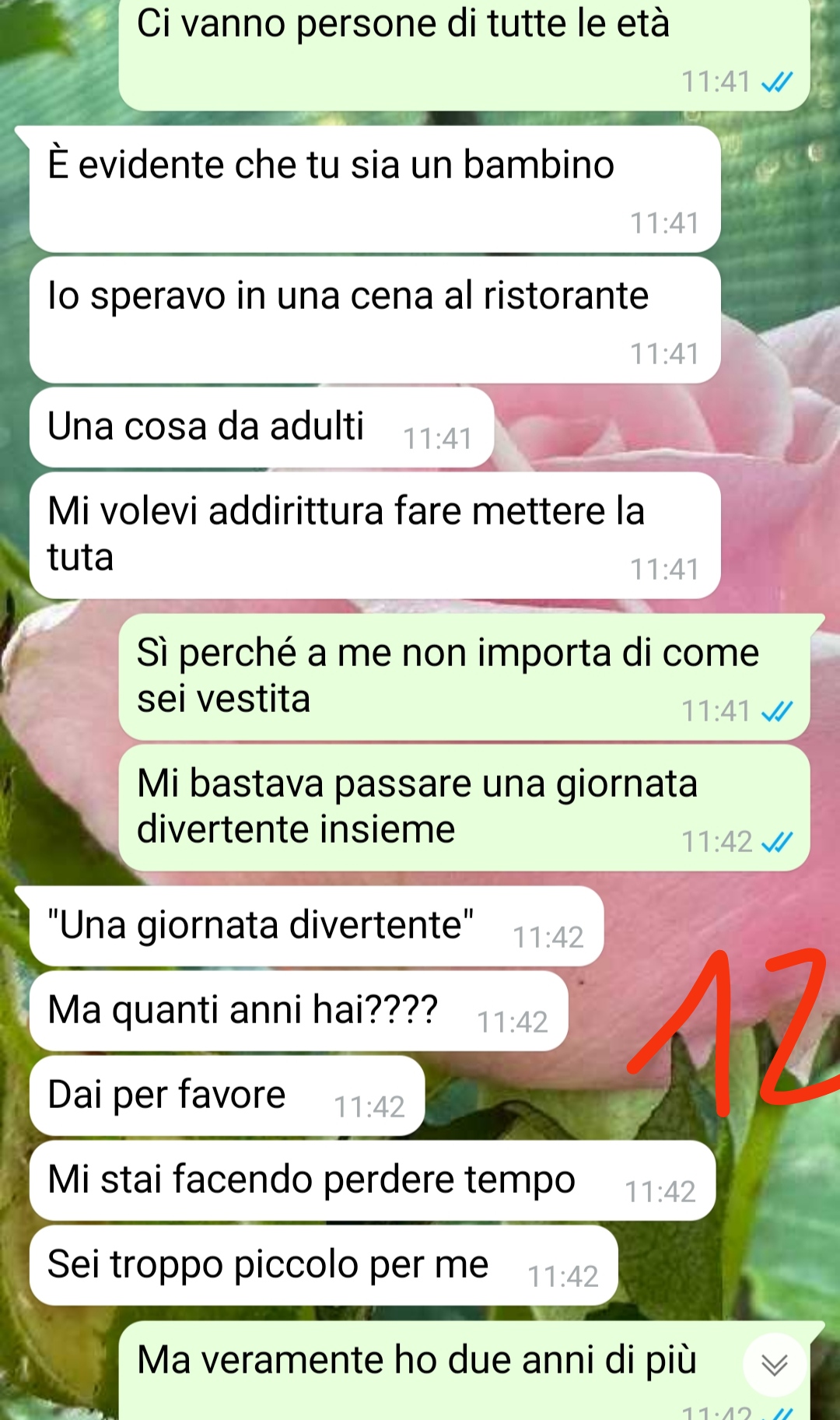Tap the scroll-to-bottom arrow button
The width and height of the screenshot is (840, 1420).
(774, 1364)
